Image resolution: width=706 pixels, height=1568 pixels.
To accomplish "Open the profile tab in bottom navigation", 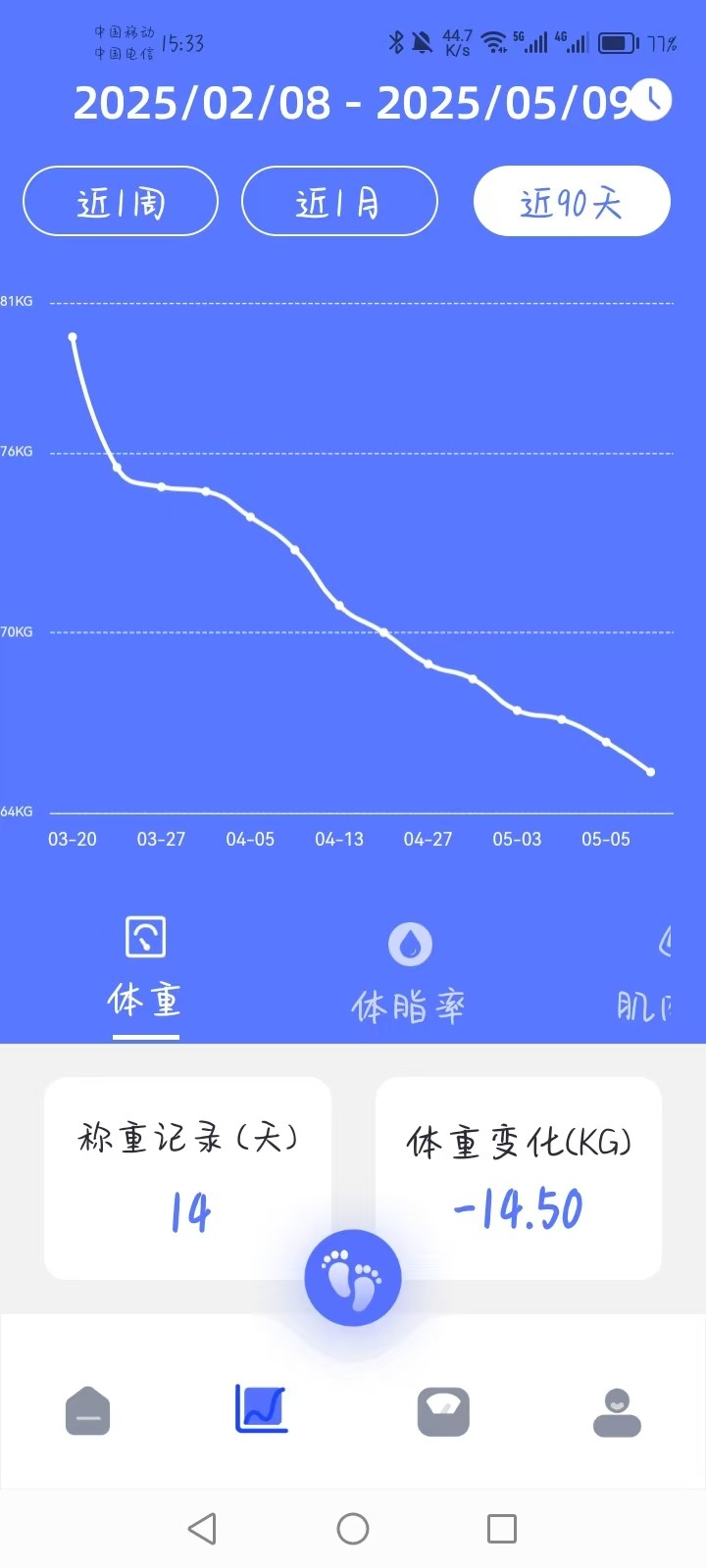I will (617, 1412).
